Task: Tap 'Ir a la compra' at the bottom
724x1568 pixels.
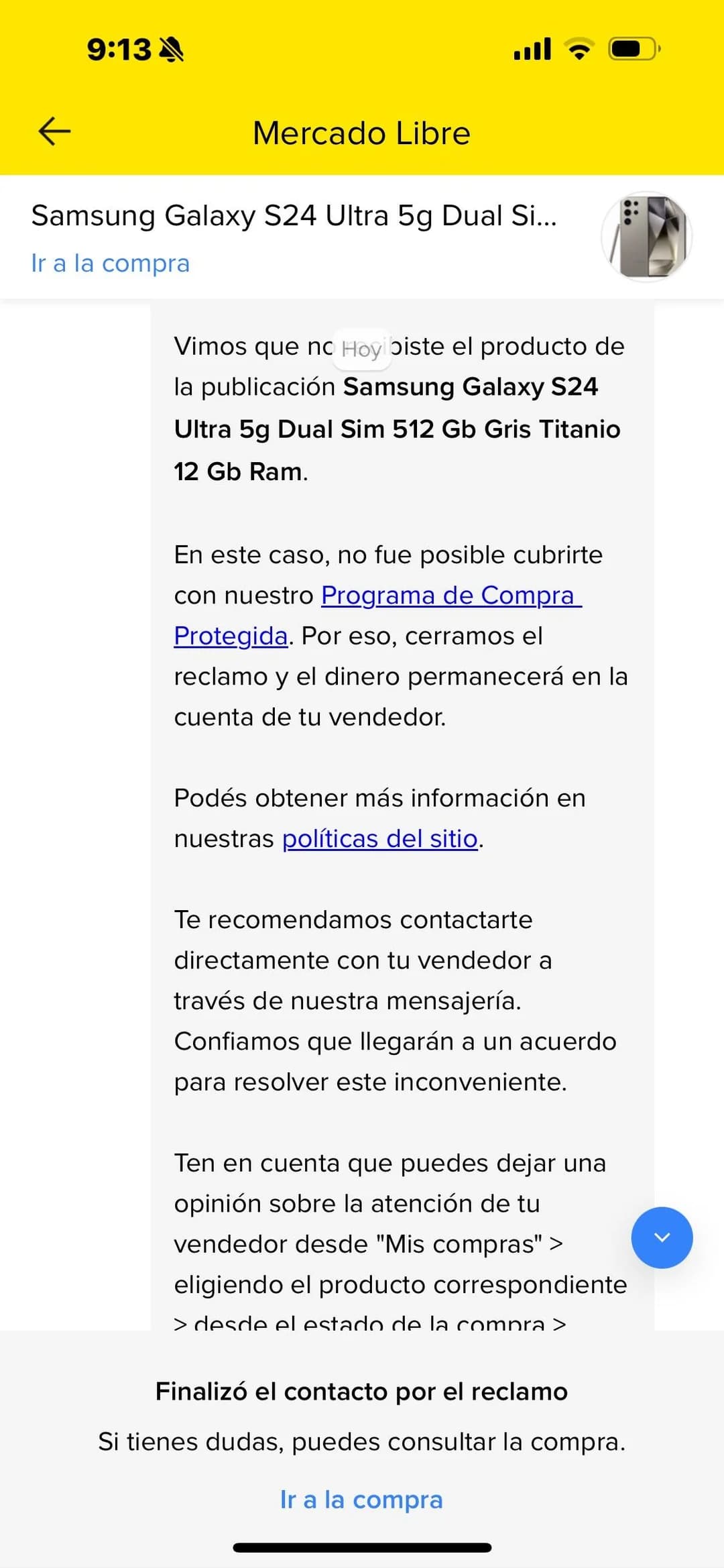Action: pyautogui.click(x=361, y=1500)
